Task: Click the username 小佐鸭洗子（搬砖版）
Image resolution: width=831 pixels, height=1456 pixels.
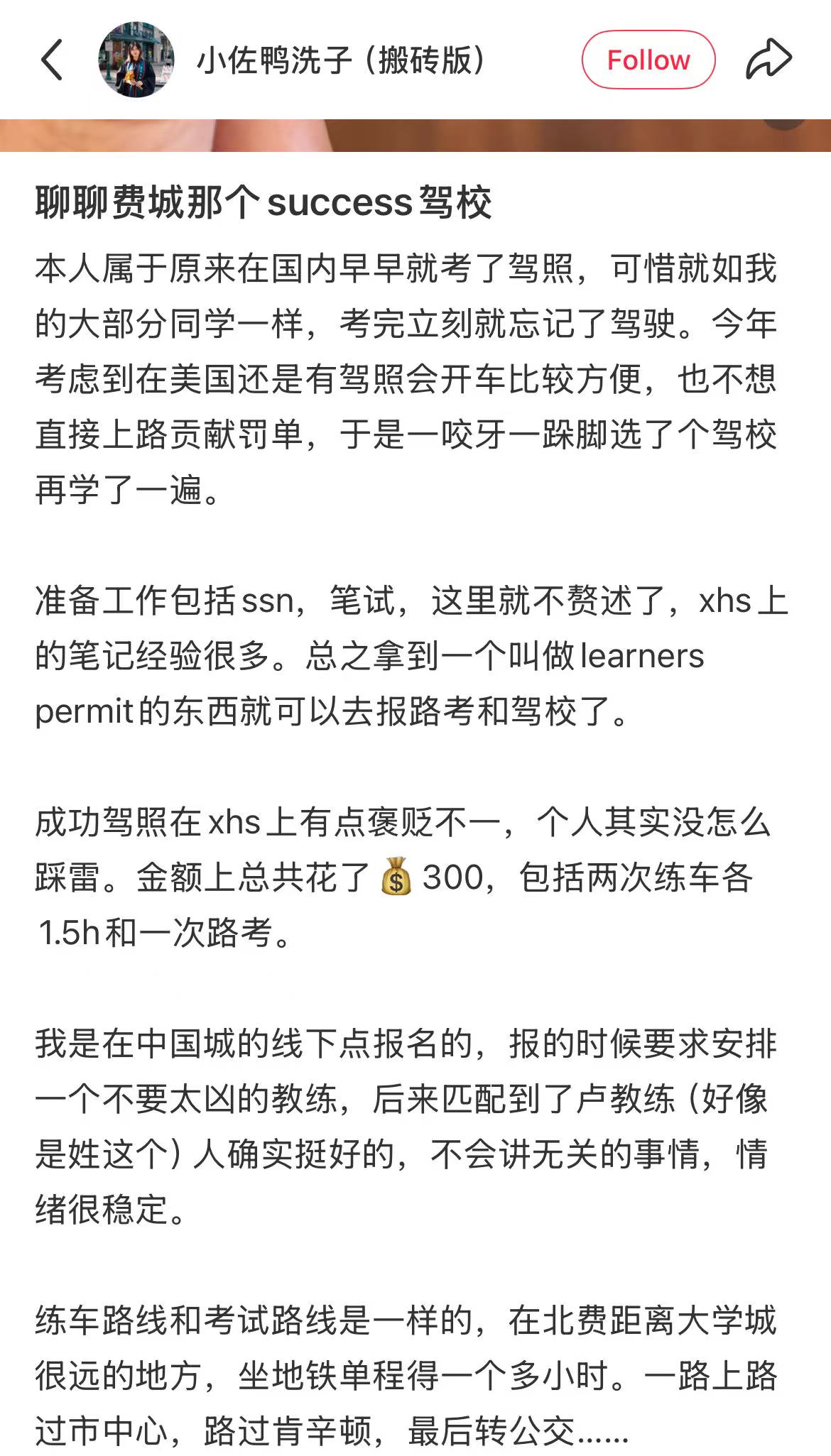Action: tap(341, 60)
